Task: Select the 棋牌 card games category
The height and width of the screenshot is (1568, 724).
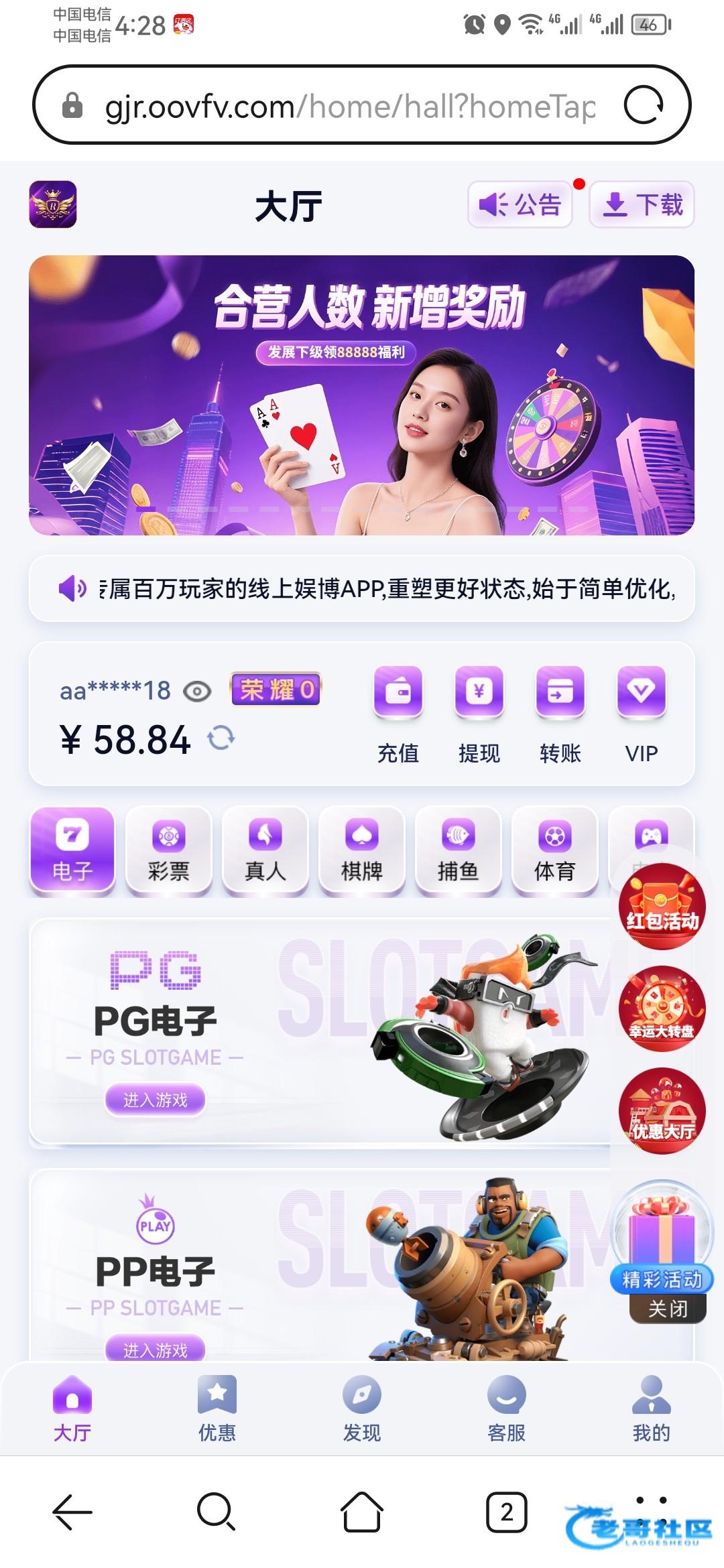Action: coord(362,851)
